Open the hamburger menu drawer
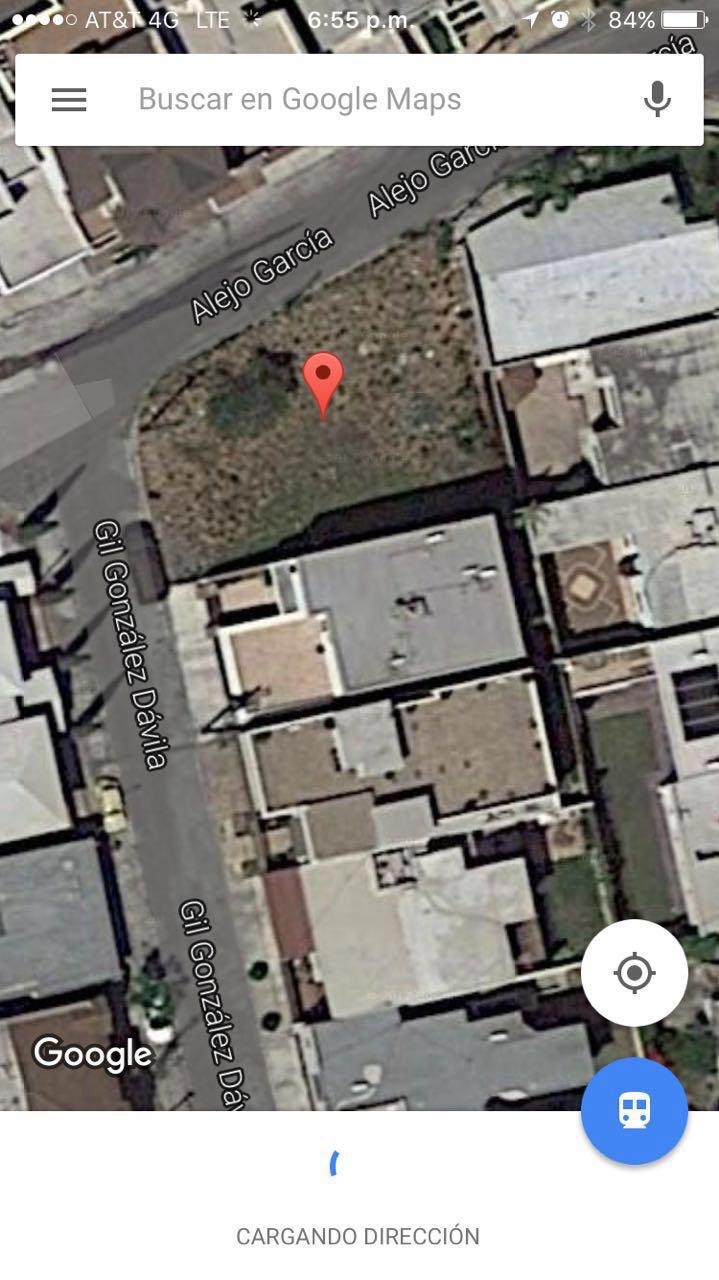Viewport: 719px width, 1280px height. pyautogui.click(x=69, y=99)
